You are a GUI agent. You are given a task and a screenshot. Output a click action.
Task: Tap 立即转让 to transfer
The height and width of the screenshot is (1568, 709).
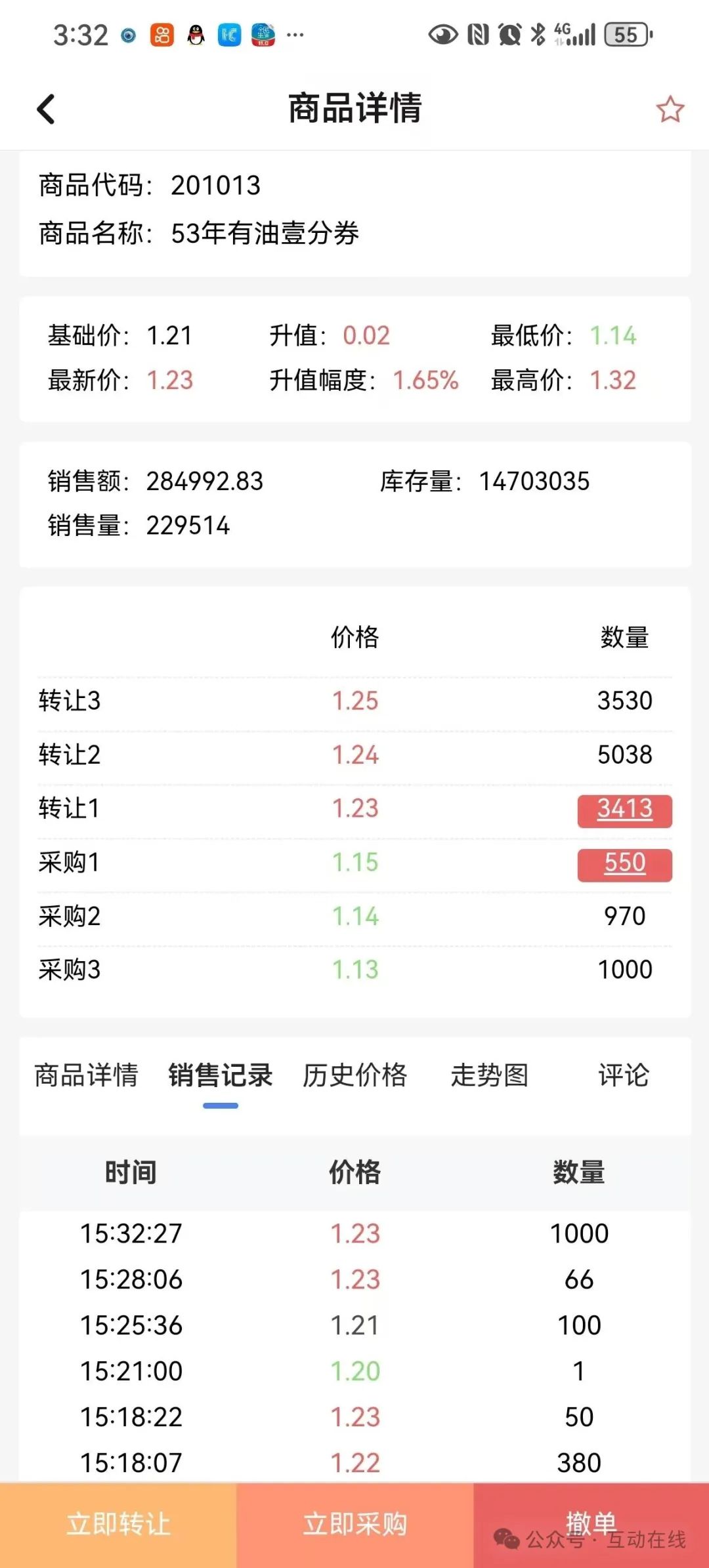click(x=118, y=1525)
